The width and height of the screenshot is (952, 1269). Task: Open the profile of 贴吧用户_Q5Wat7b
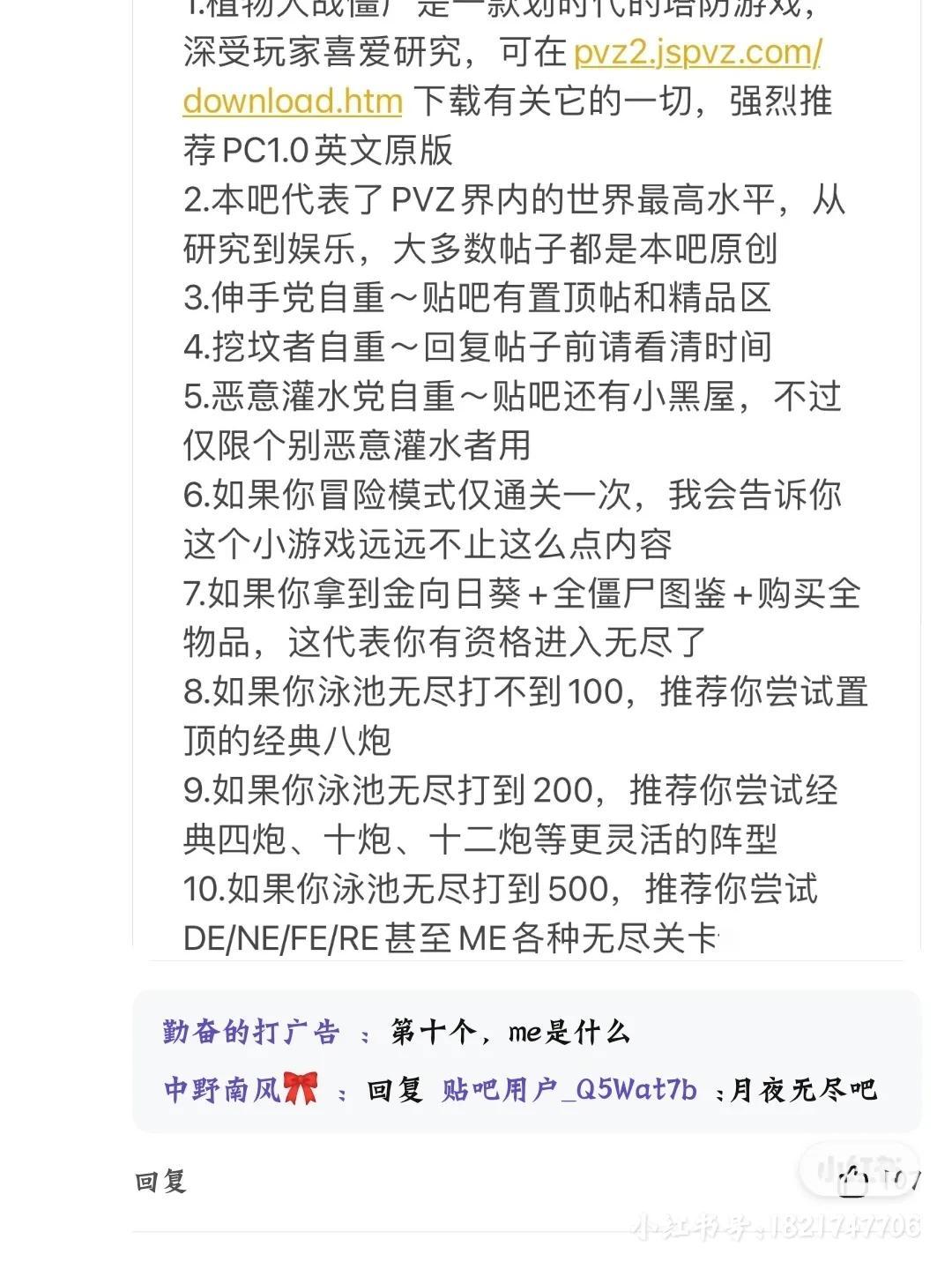[x=569, y=1090]
